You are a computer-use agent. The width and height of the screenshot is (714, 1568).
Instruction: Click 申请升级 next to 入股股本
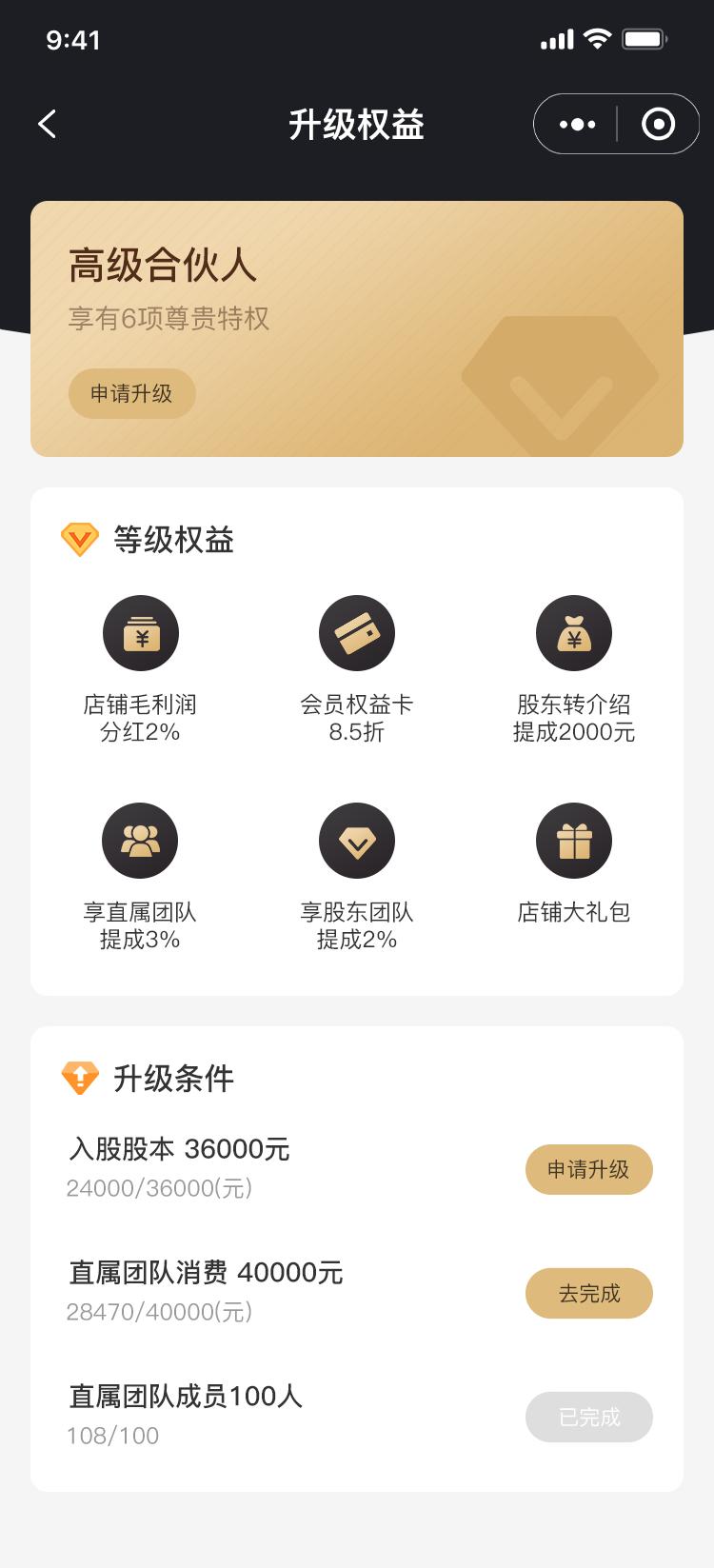tap(589, 1169)
